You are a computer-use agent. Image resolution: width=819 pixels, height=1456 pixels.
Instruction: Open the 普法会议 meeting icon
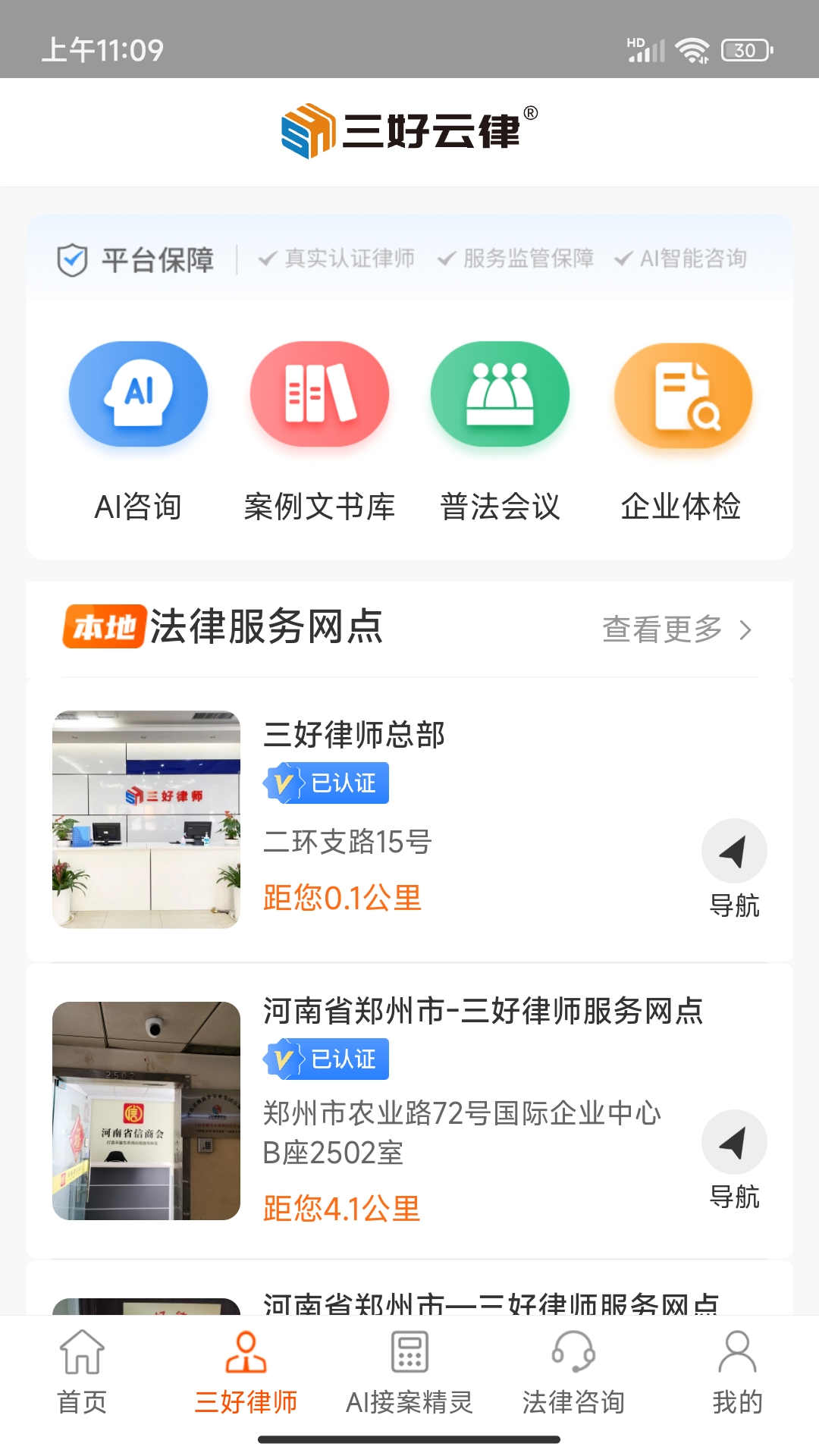[x=500, y=394]
